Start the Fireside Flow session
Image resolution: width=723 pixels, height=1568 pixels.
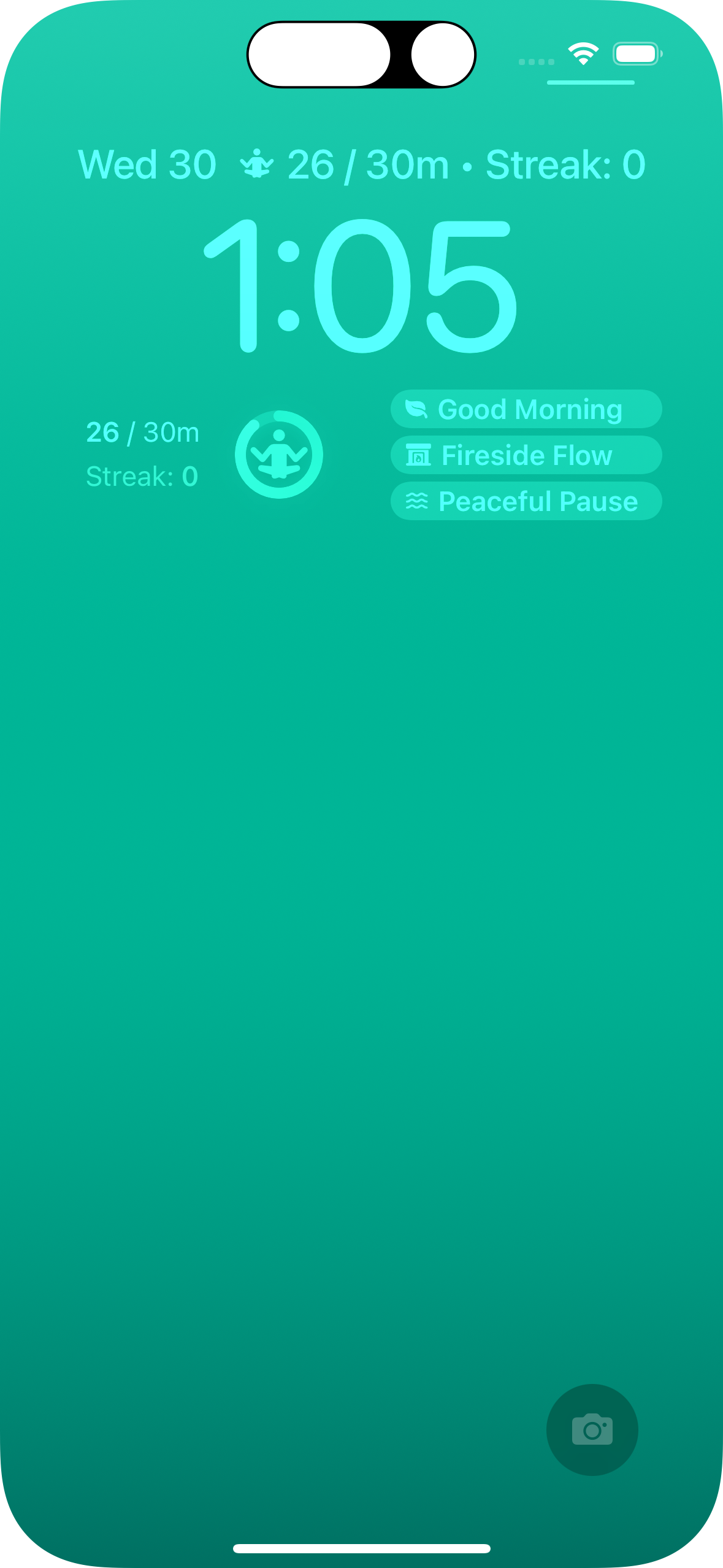[x=526, y=455]
